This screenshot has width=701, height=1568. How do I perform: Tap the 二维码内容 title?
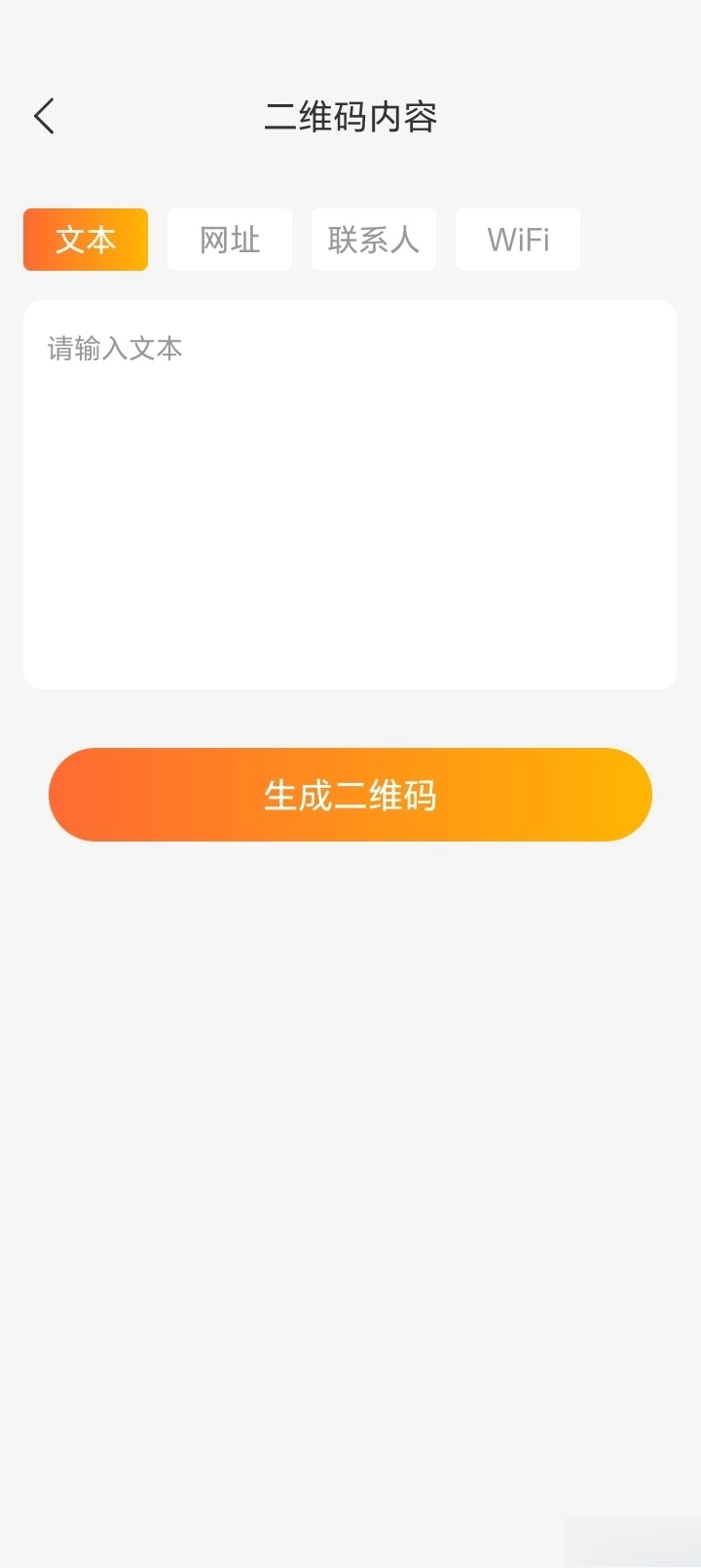coord(350,116)
